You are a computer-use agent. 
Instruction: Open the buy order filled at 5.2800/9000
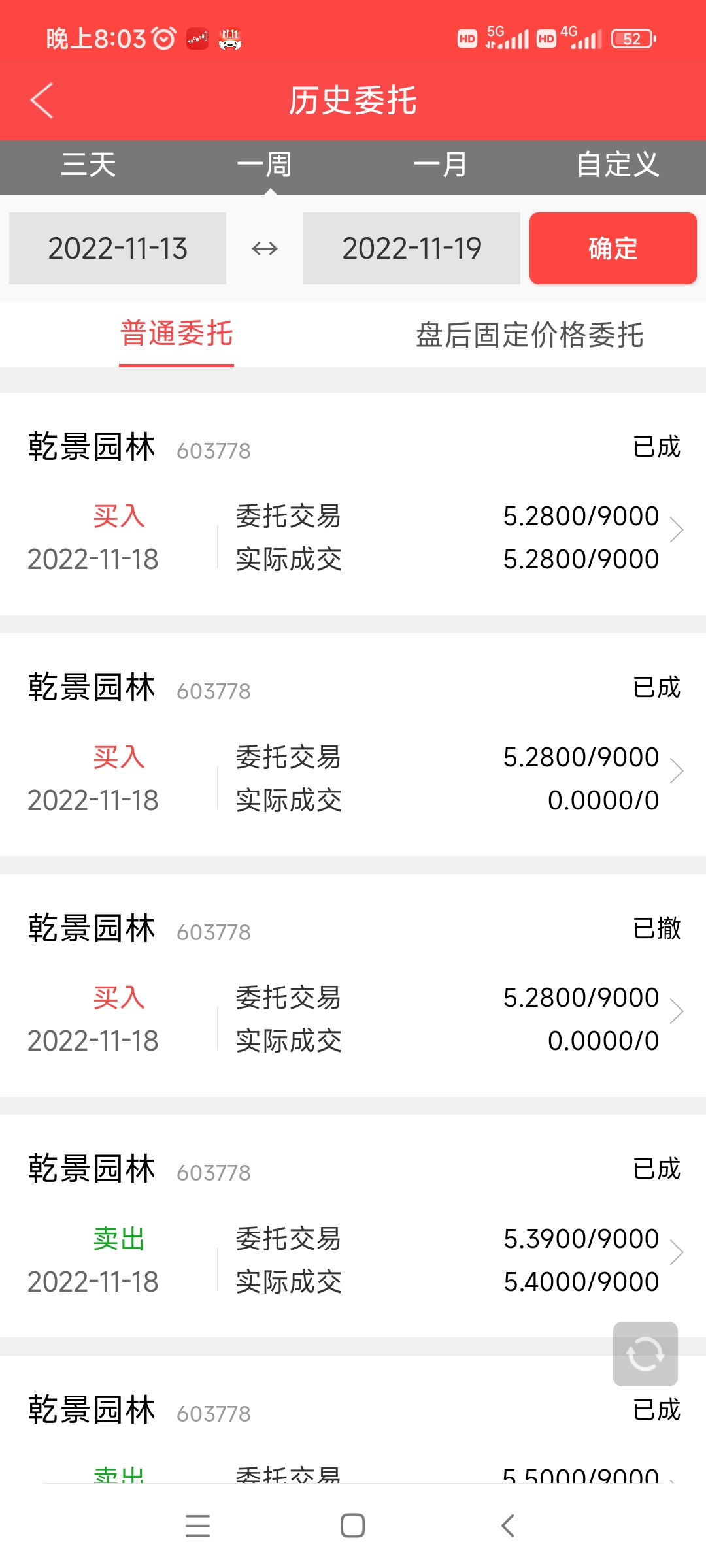click(x=353, y=504)
